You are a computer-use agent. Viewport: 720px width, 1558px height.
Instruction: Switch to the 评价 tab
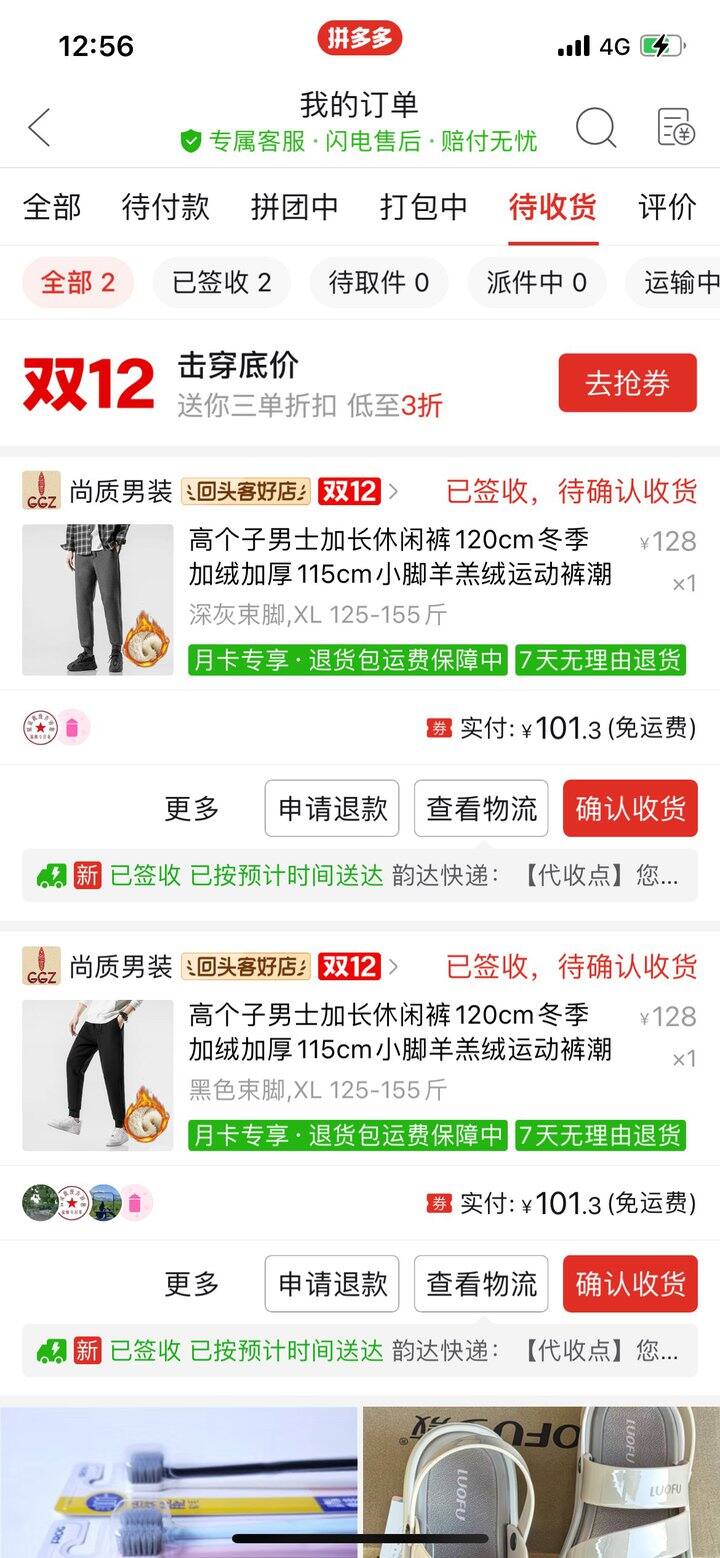point(667,207)
